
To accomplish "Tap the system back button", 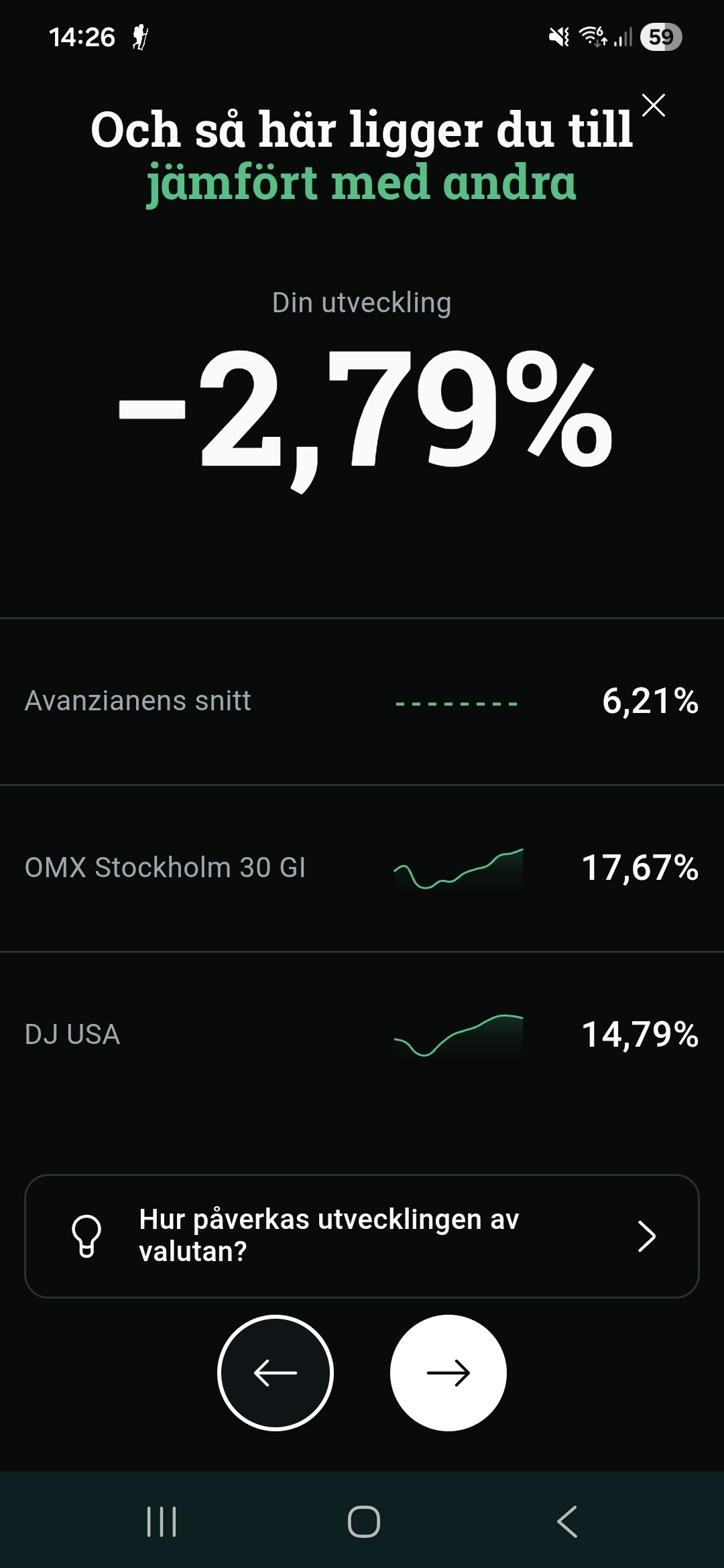I will click(567, 1521).
